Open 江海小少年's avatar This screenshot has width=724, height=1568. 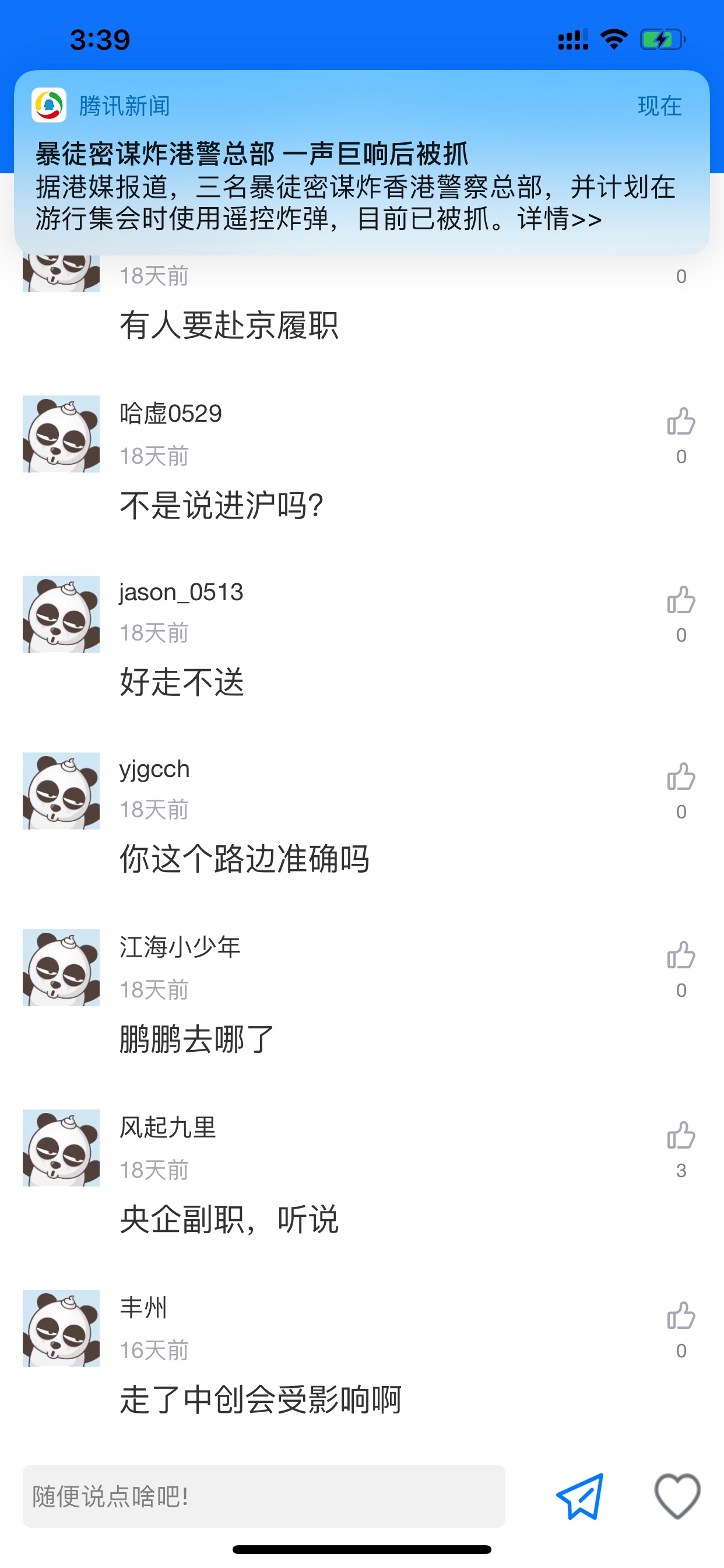pyautogui.click(x=61, y=968)
